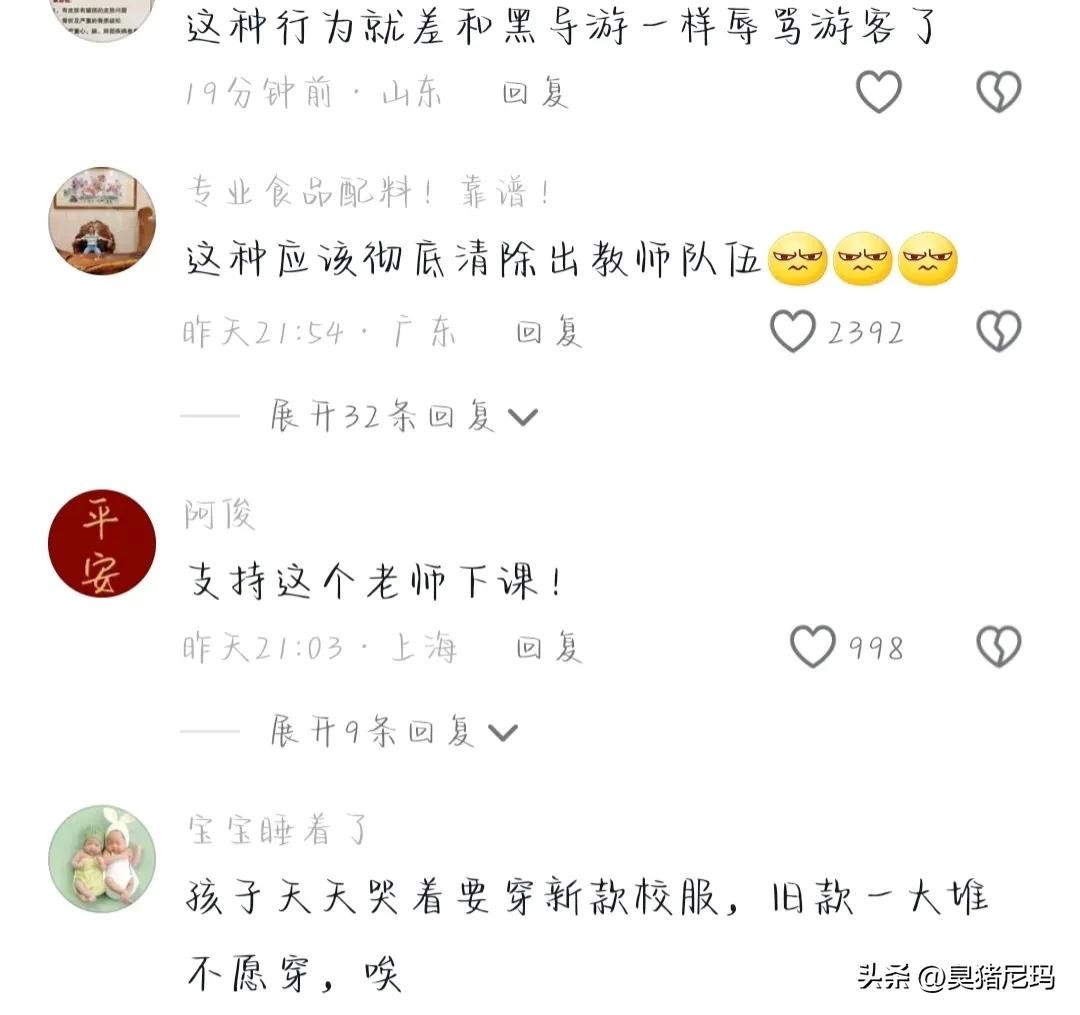Dislike the comment from 山东 19分钟前
Image resolution: width=1080 pixels, height=1015 pixels.
coord(998,93)
